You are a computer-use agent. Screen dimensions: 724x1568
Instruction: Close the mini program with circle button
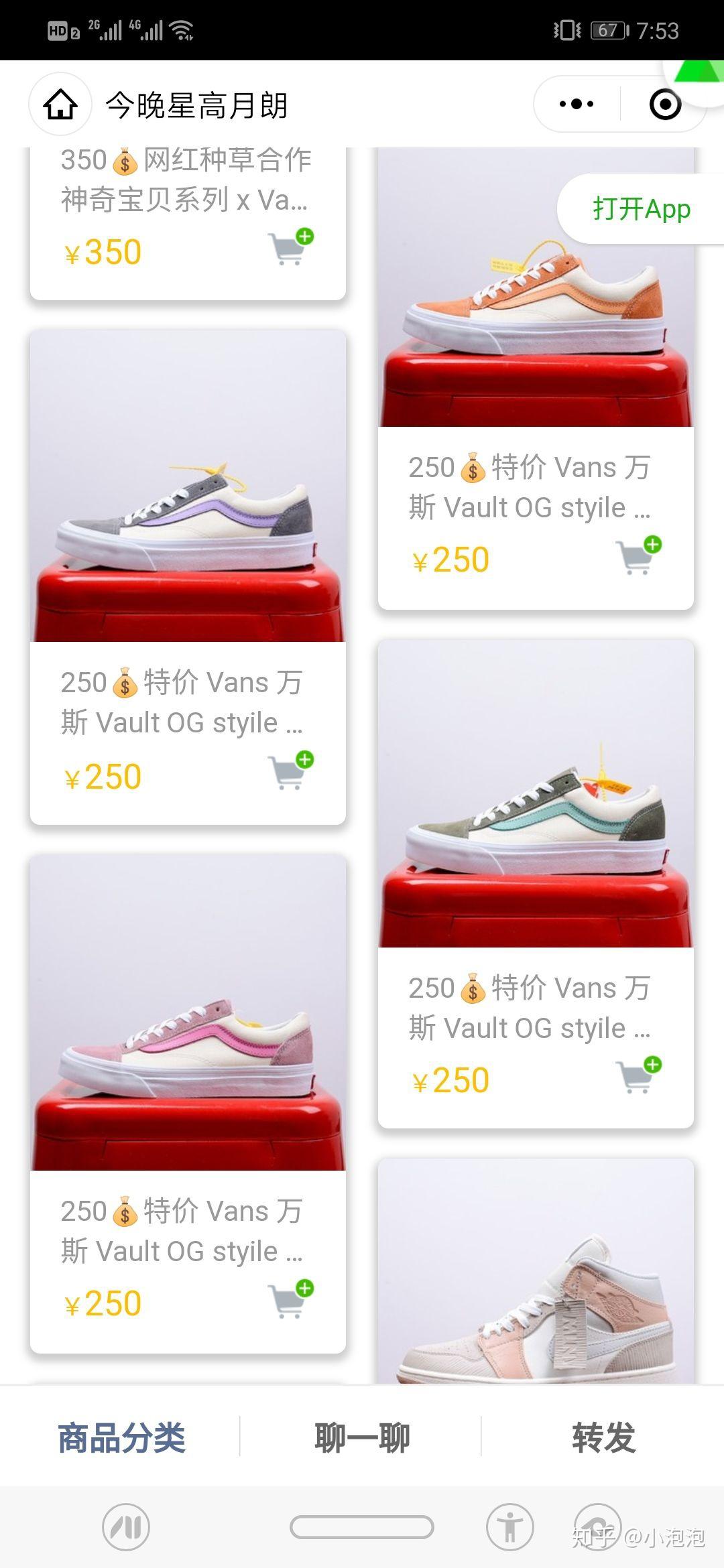665,105
